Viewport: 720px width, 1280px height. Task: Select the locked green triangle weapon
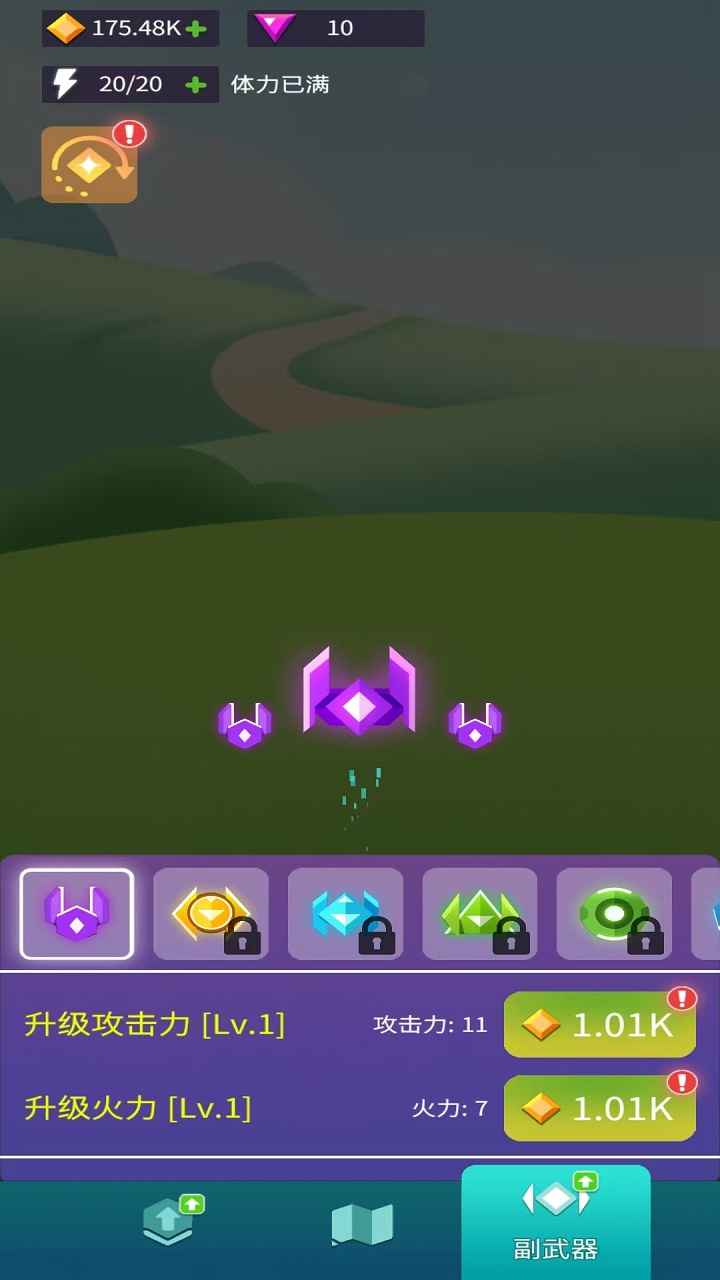tap(480, 913)
